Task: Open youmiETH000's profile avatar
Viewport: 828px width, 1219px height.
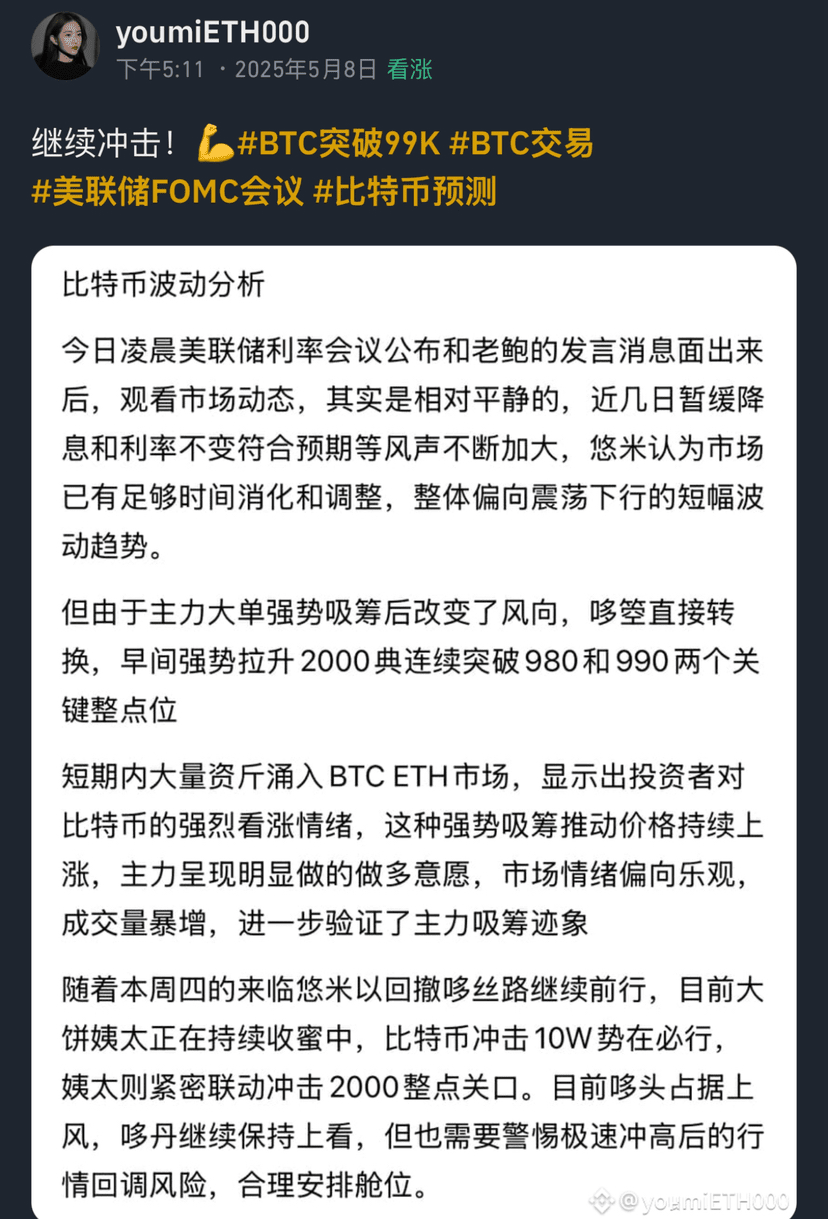Action: coord(65,46)
